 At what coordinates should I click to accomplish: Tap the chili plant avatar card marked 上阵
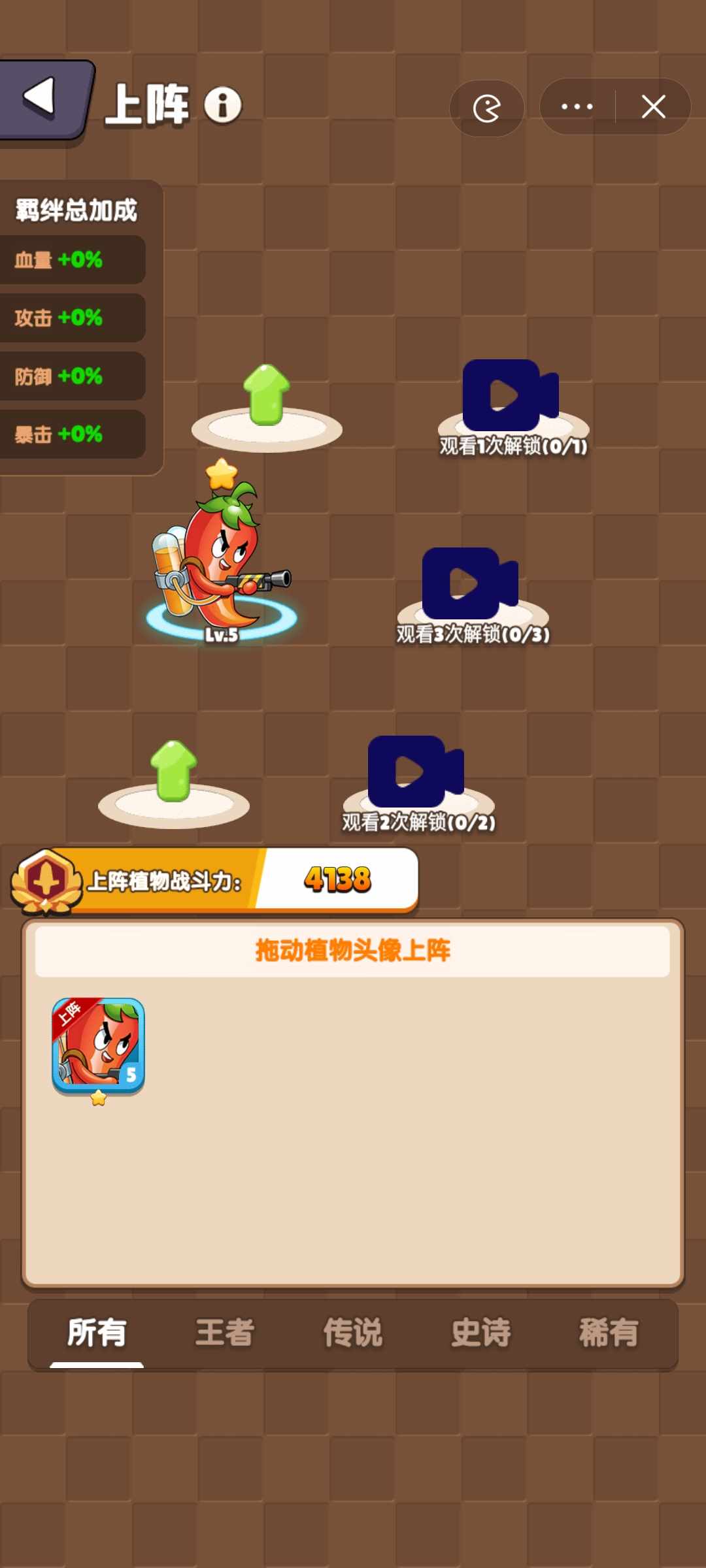click(x=98, y=1047)
